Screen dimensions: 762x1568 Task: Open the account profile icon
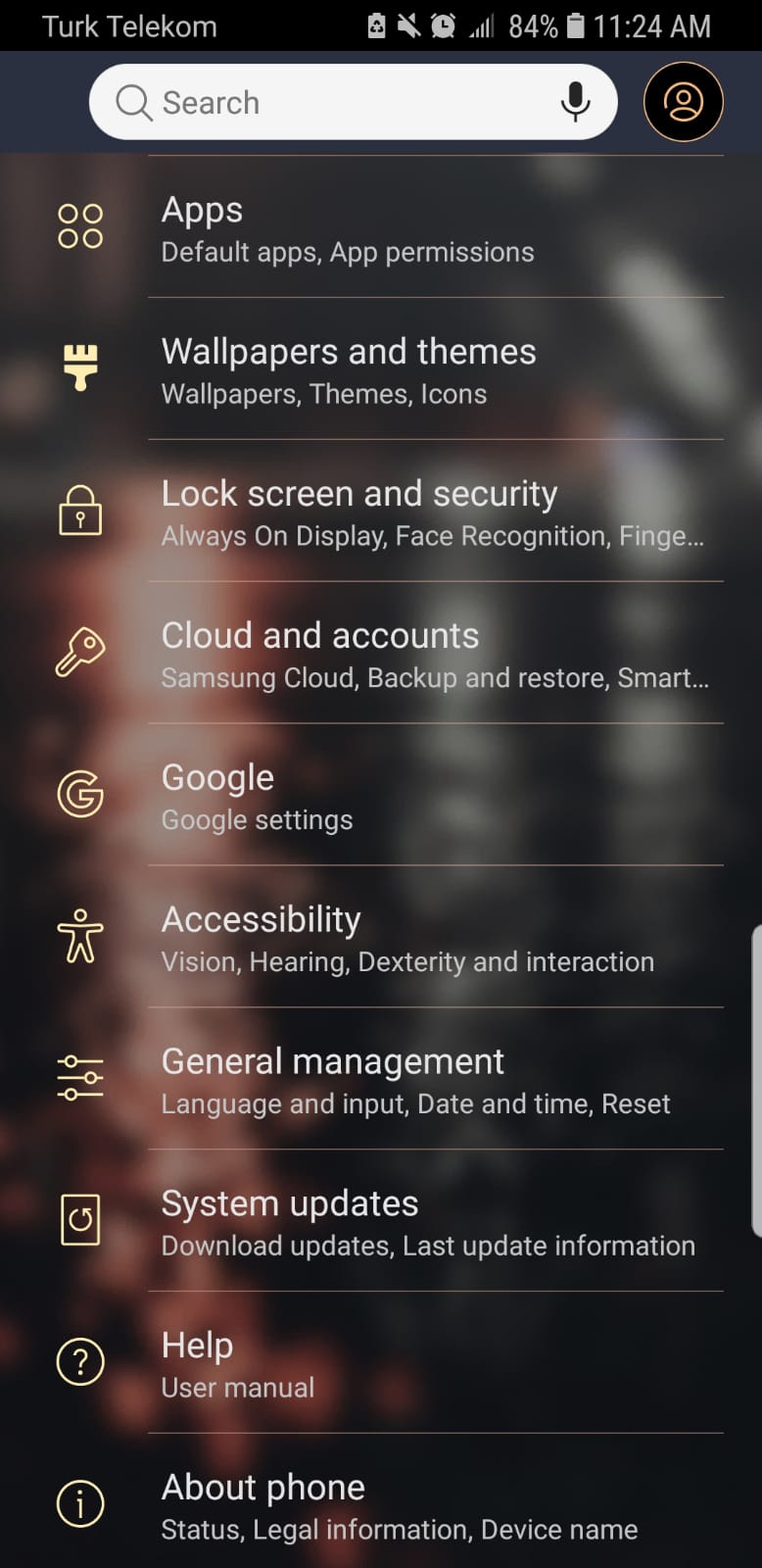pos(683,102)
